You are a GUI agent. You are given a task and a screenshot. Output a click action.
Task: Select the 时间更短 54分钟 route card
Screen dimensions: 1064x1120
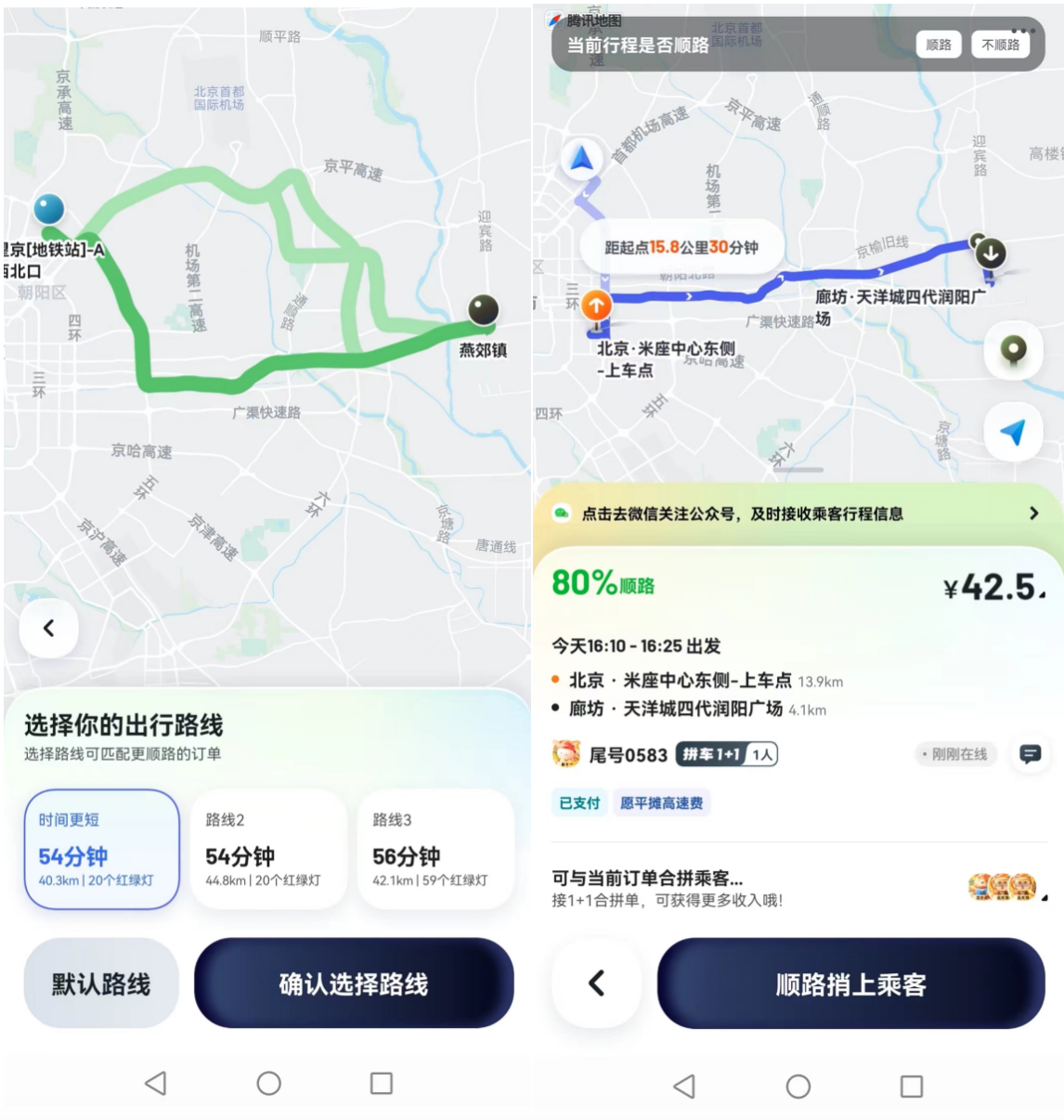(101, 849)
